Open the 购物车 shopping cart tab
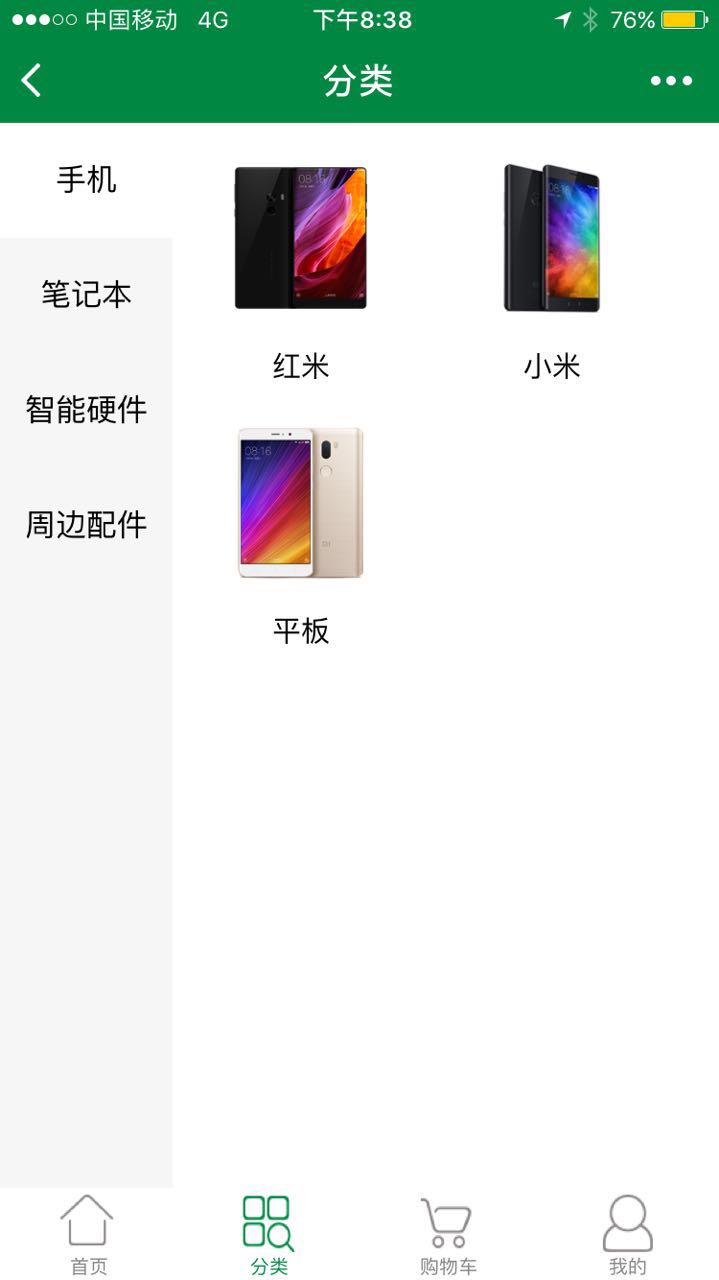Image resolution: width=719 pixels, height=1280 pixels. click(x=447, y=1236)
